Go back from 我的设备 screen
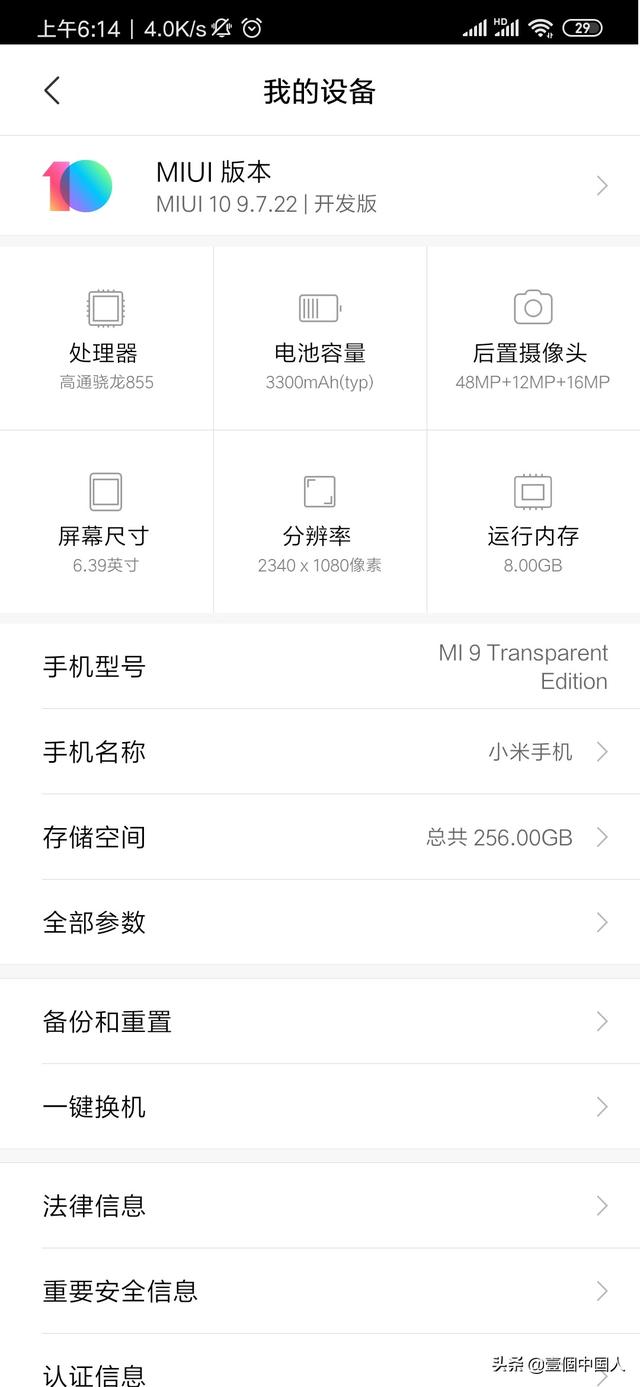This screenshot has height=1387, width=640. click(52, 91)
